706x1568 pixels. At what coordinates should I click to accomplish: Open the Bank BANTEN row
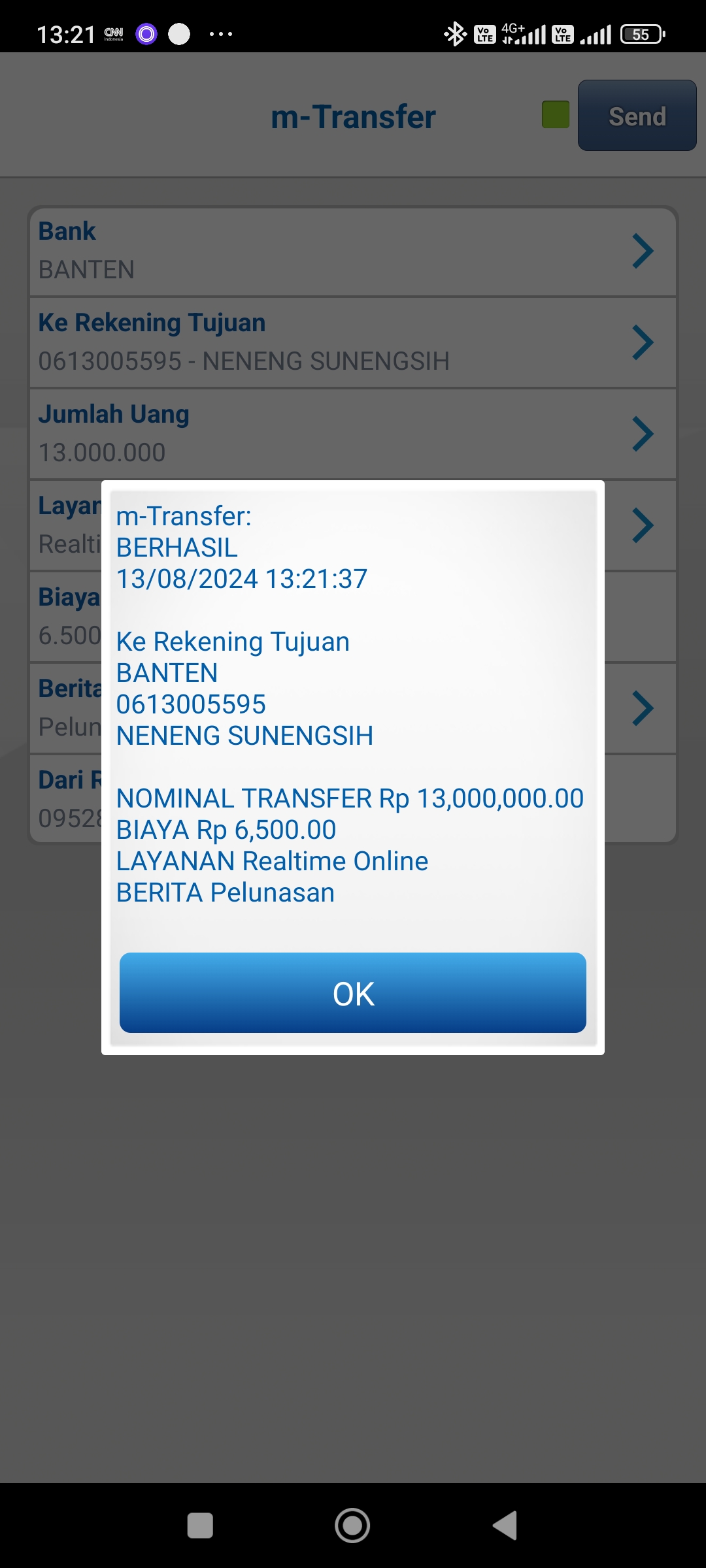(352, 252)
